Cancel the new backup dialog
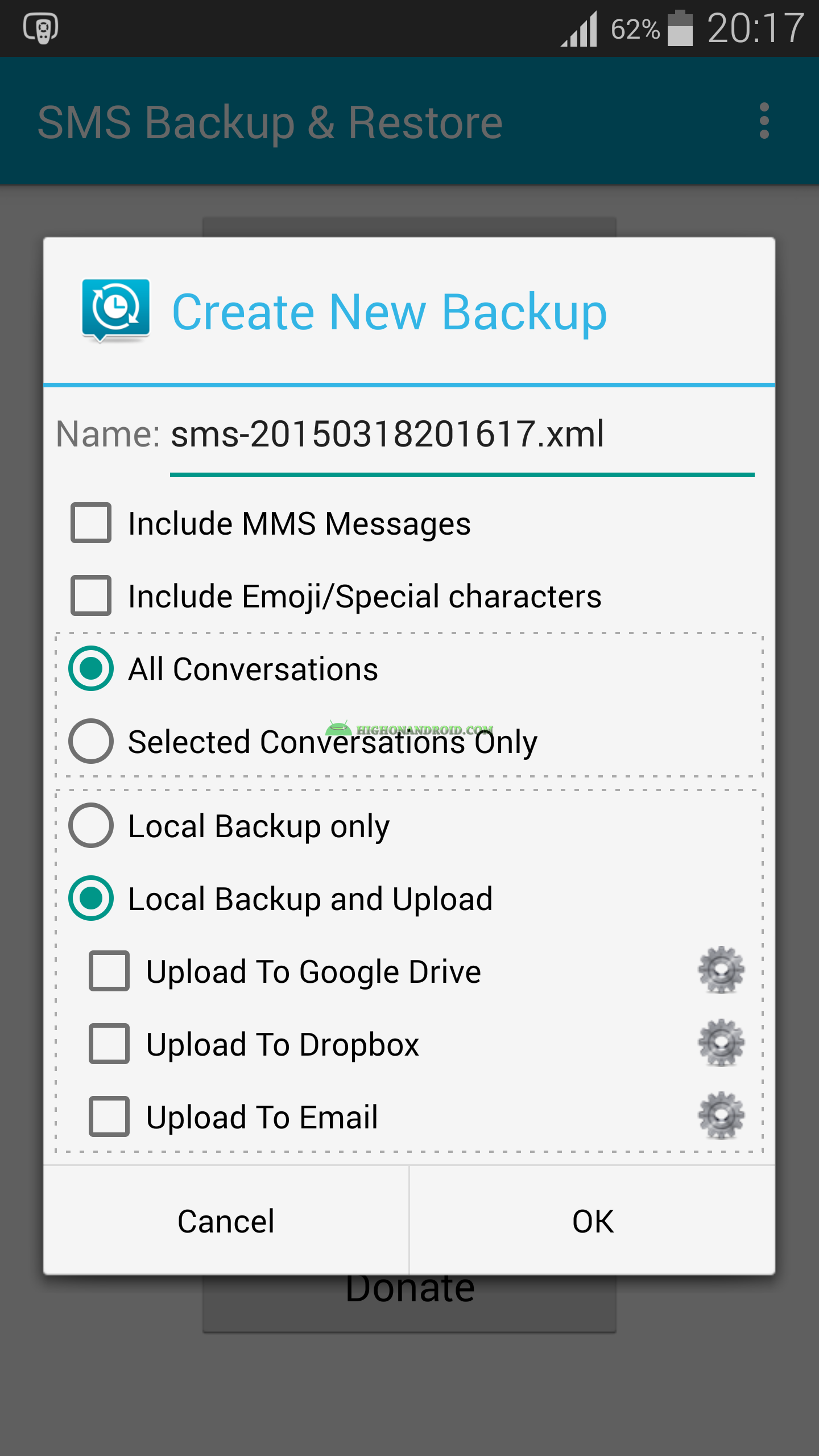 pyautogui.click(x=226, y=1221)
